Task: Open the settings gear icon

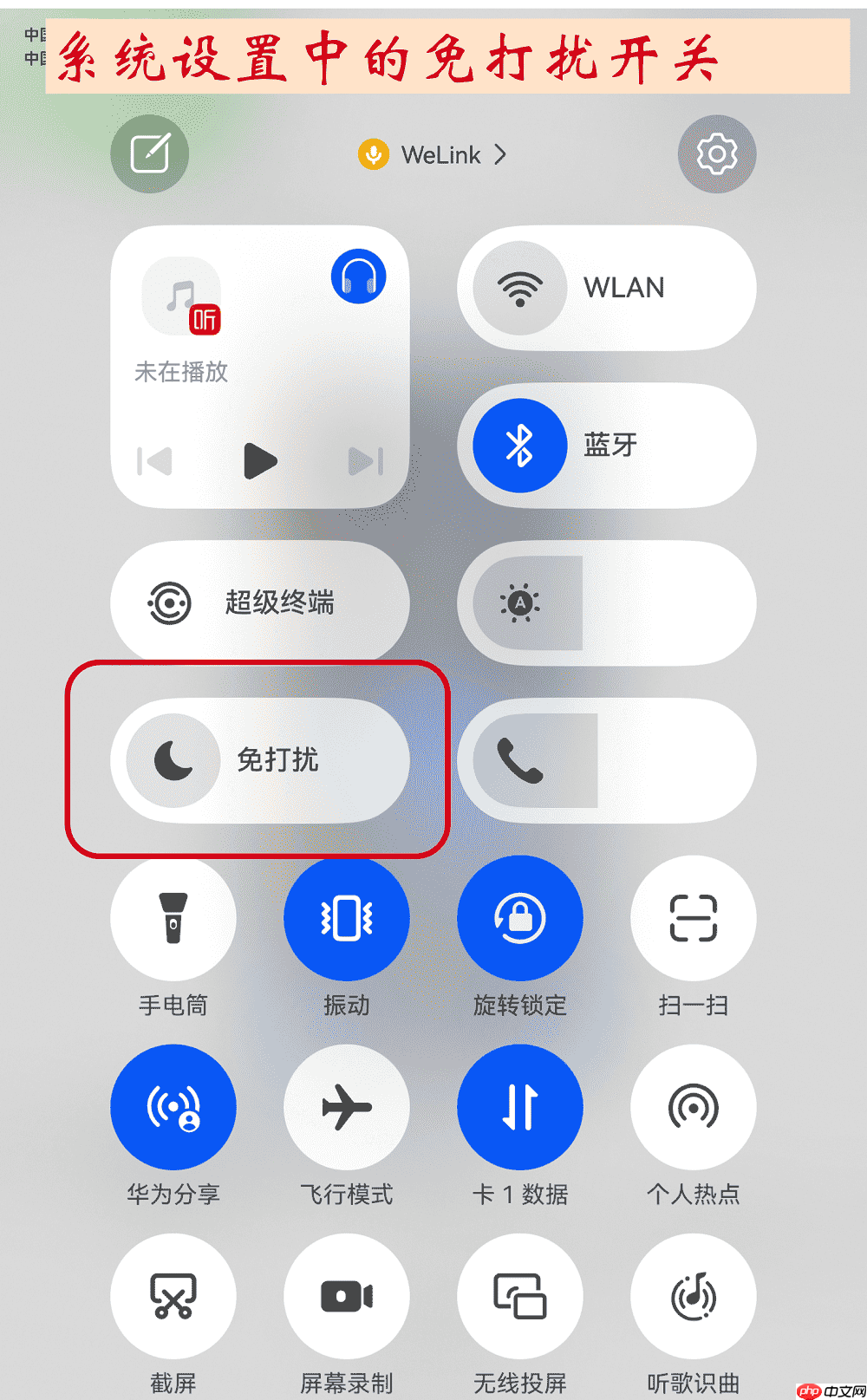Action: click(716, 153)
